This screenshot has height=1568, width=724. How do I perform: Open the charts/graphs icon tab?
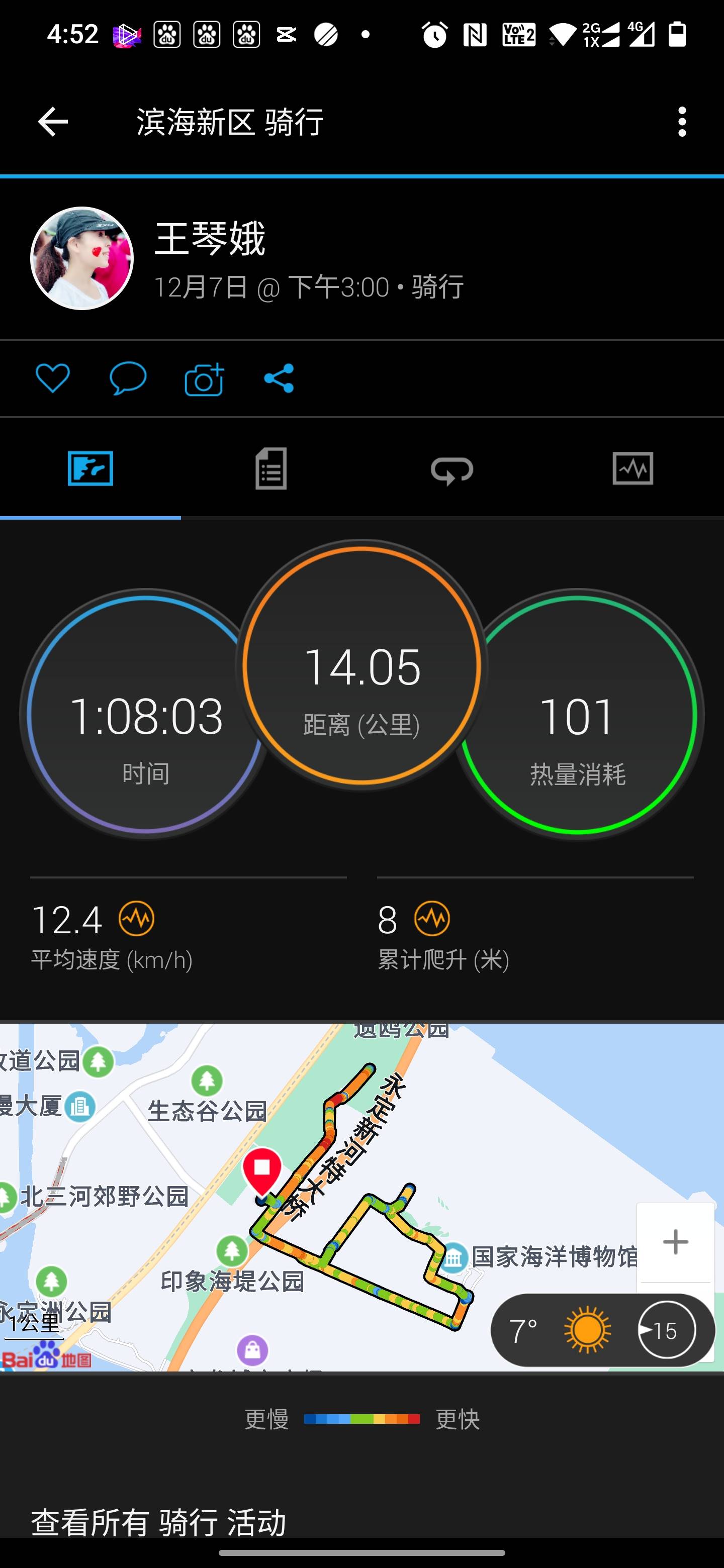coord(633,469)
